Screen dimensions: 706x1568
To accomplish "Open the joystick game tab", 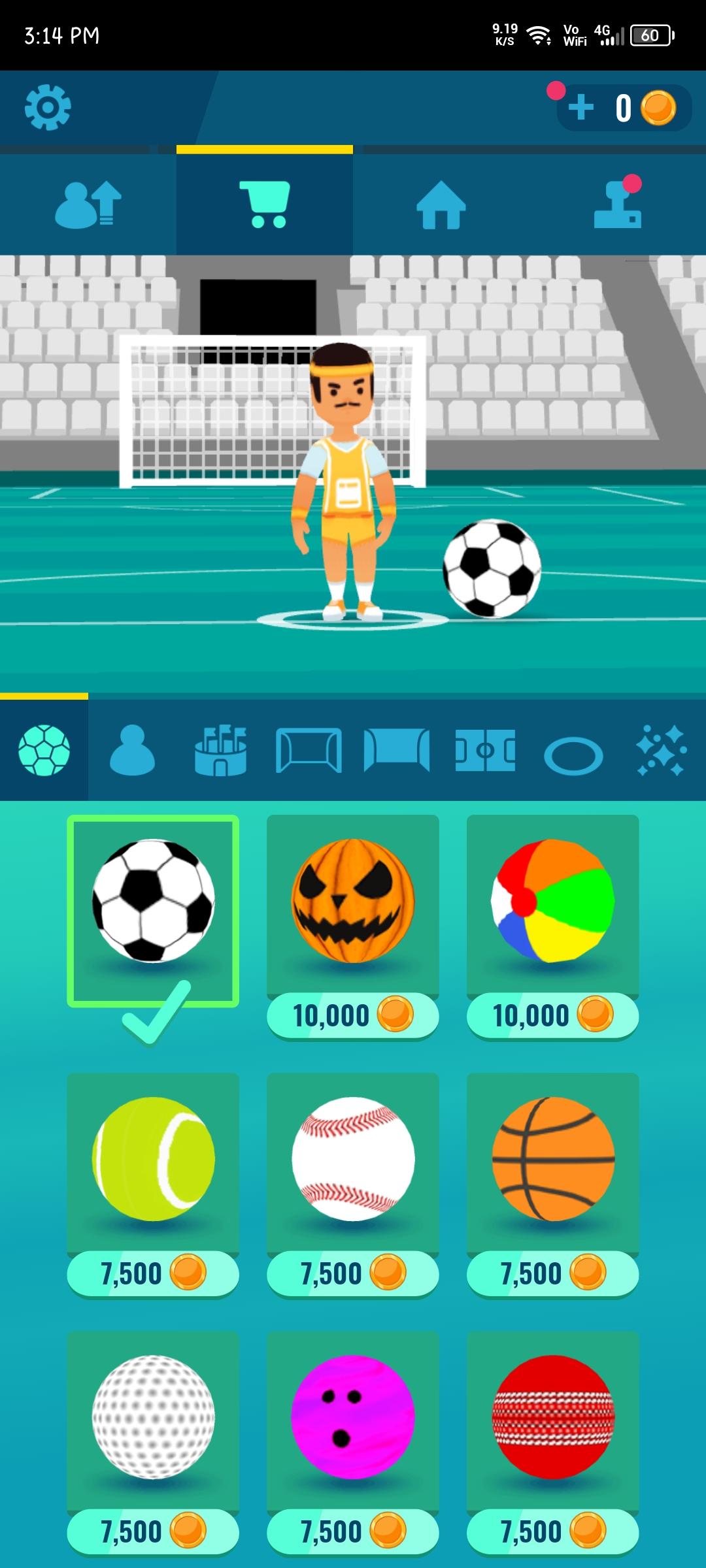I will coord(618,204).
